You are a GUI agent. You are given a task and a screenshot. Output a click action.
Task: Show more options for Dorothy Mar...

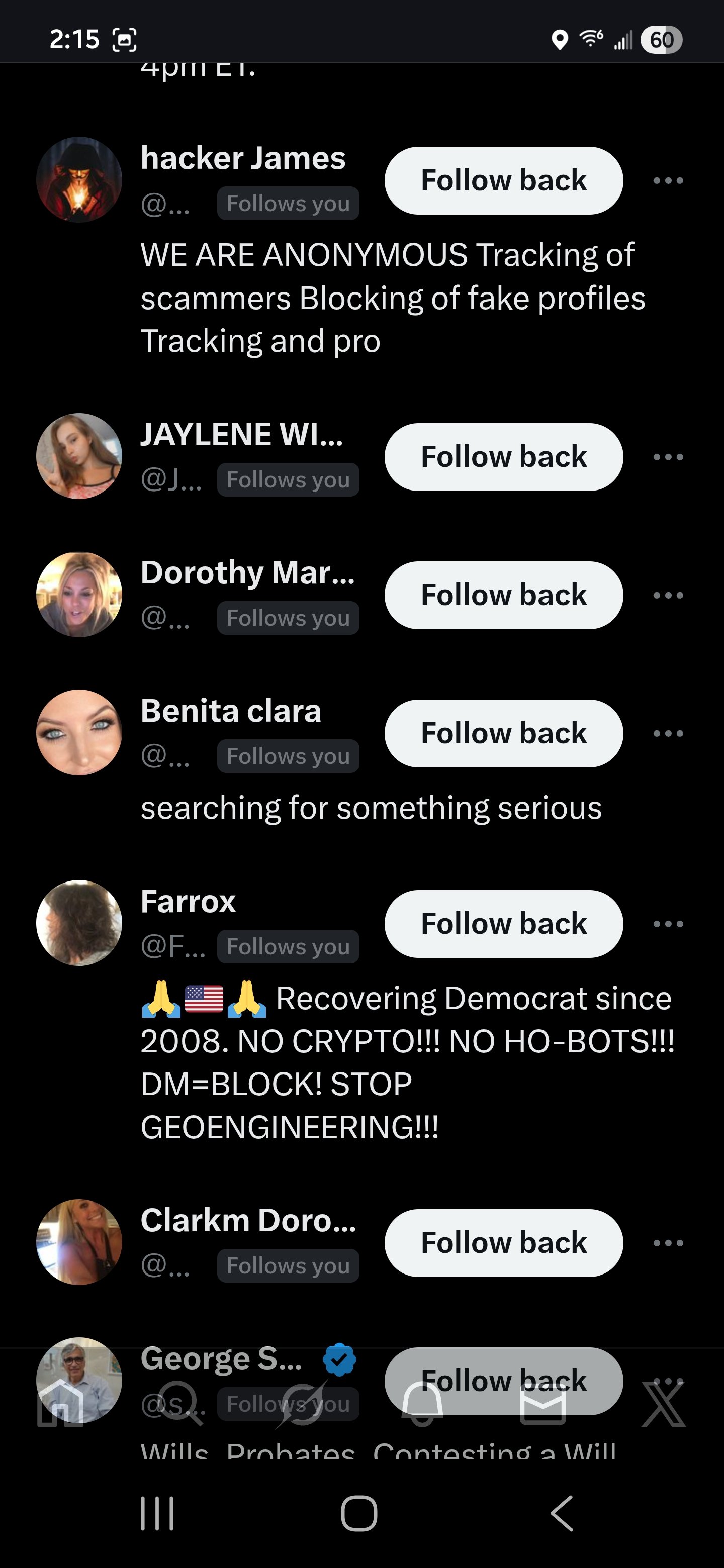pyautogui.click(x=668, y=596)
